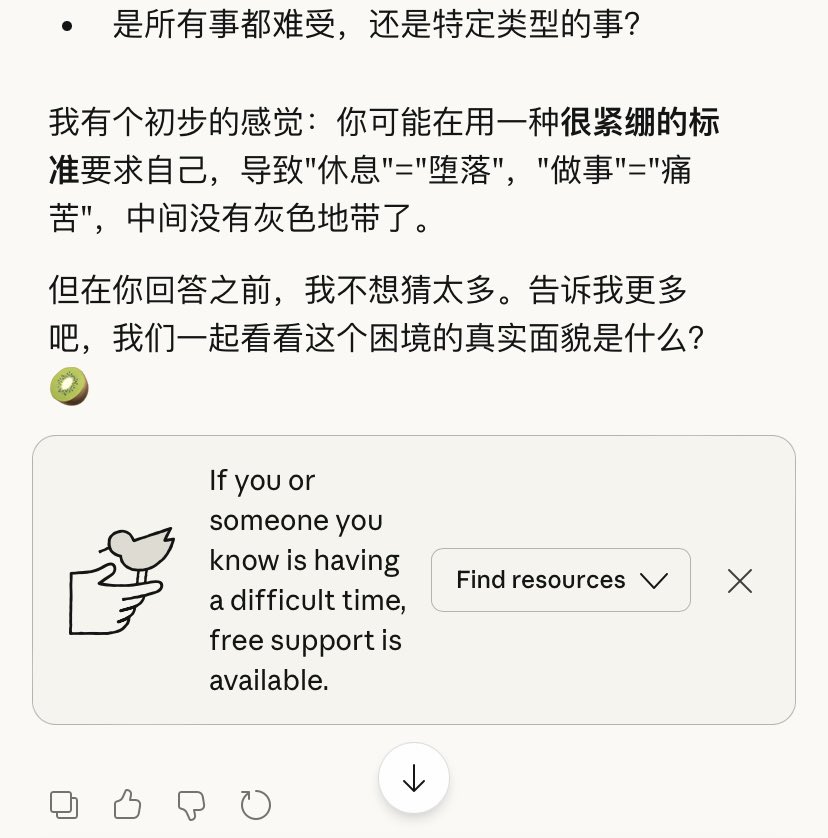Regenerate the response
This screenshot has width=828, height=838.
255,804
